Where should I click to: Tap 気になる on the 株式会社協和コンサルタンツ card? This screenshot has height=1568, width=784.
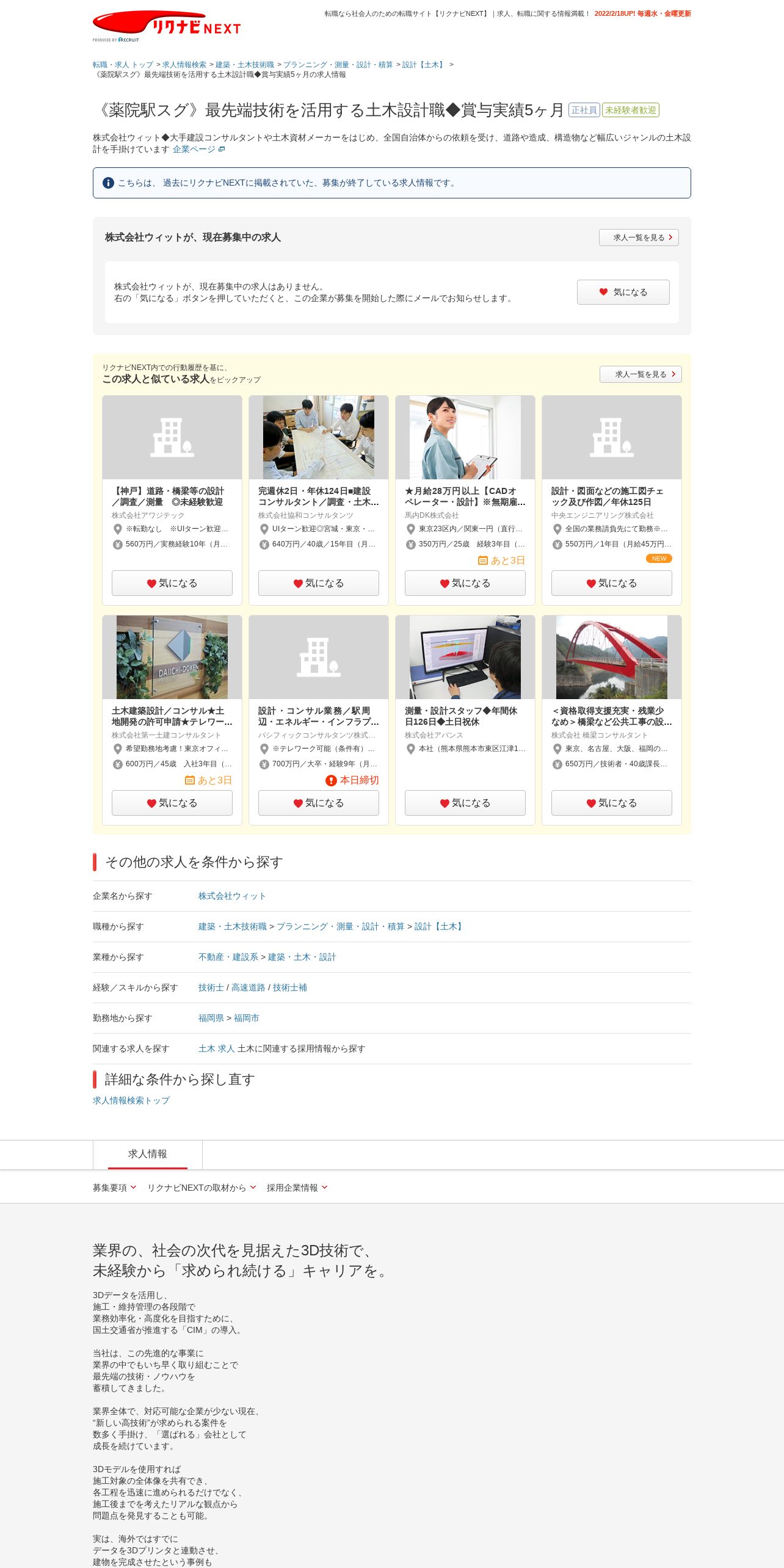318,583
